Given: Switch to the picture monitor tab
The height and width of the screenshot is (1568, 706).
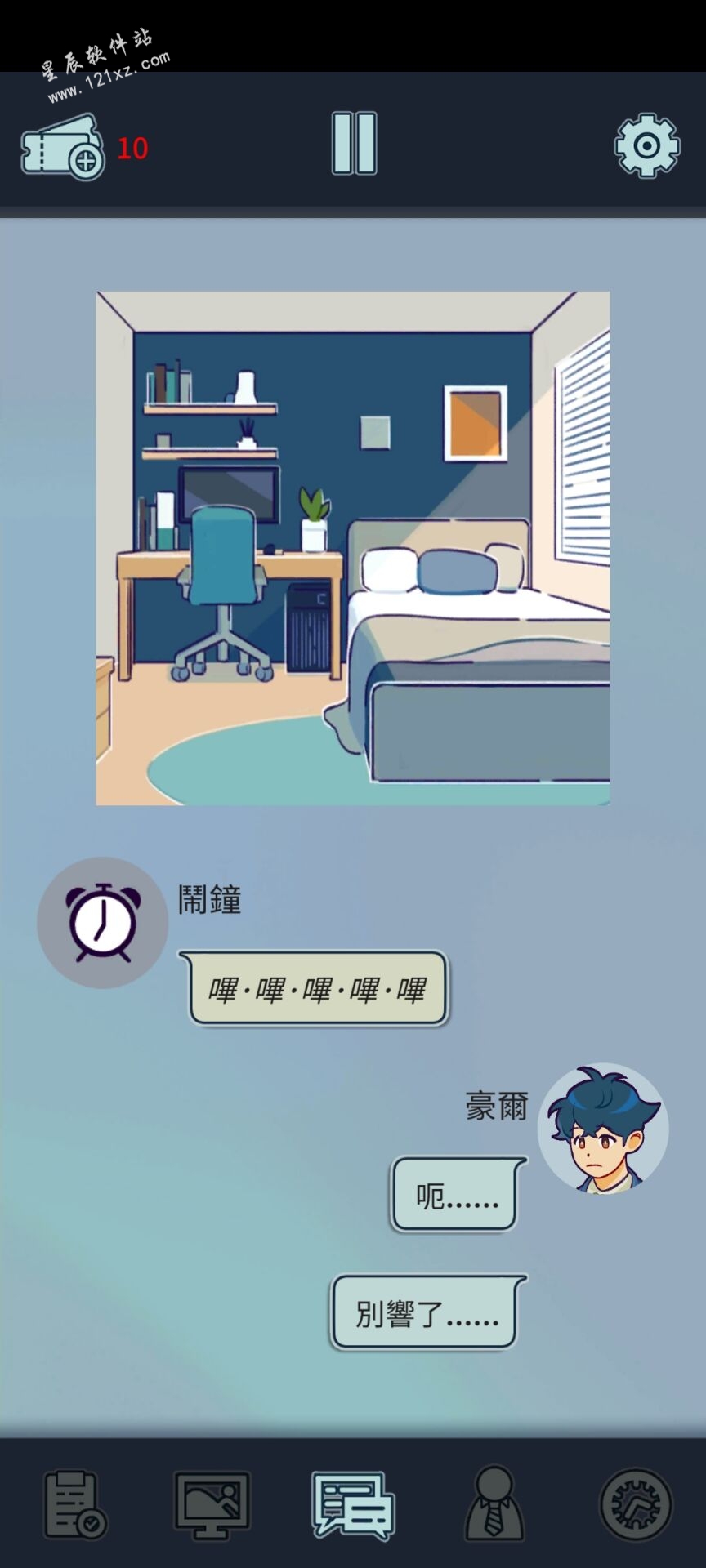Looking at the screenshot, I should [212, 1503].
